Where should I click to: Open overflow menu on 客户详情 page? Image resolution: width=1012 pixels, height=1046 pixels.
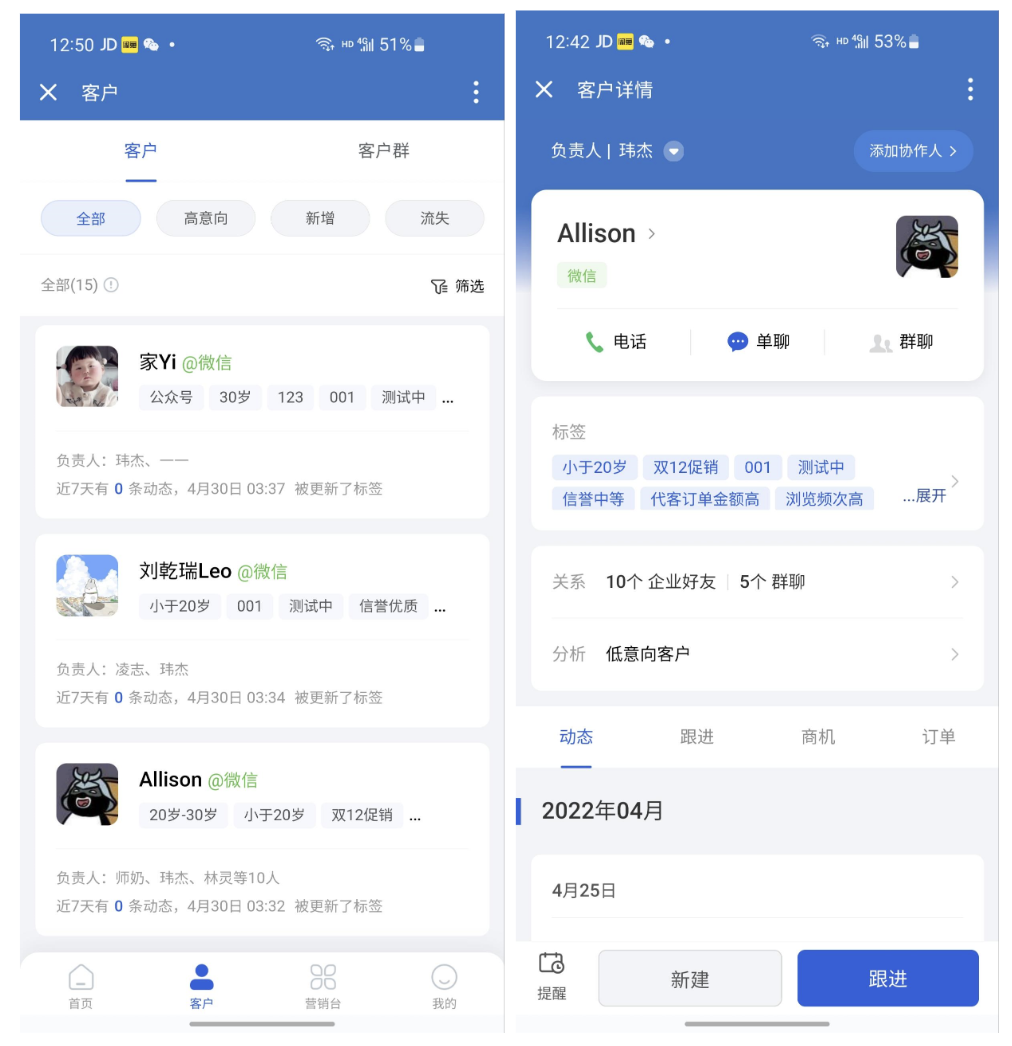tap(969, 90)
